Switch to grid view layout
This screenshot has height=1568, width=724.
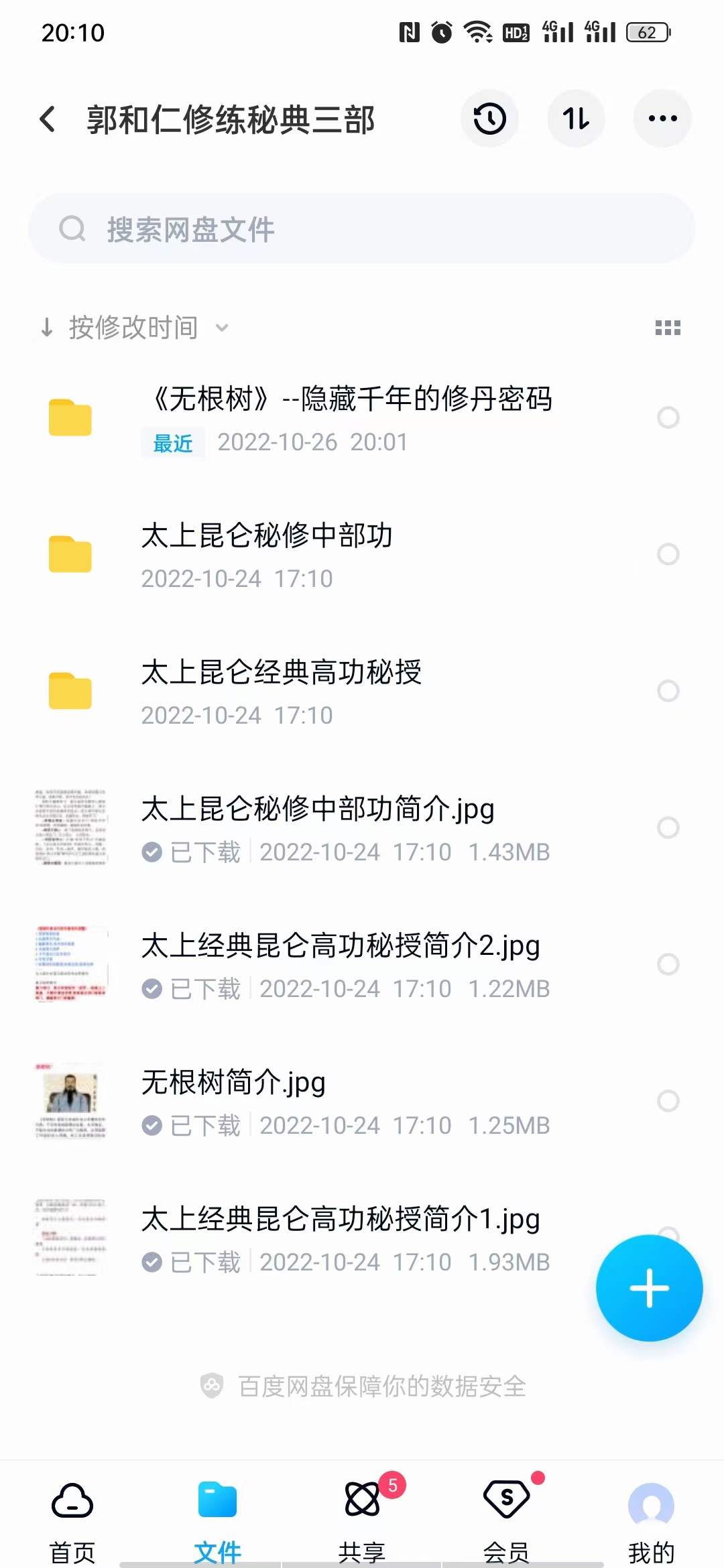[668, 328]
